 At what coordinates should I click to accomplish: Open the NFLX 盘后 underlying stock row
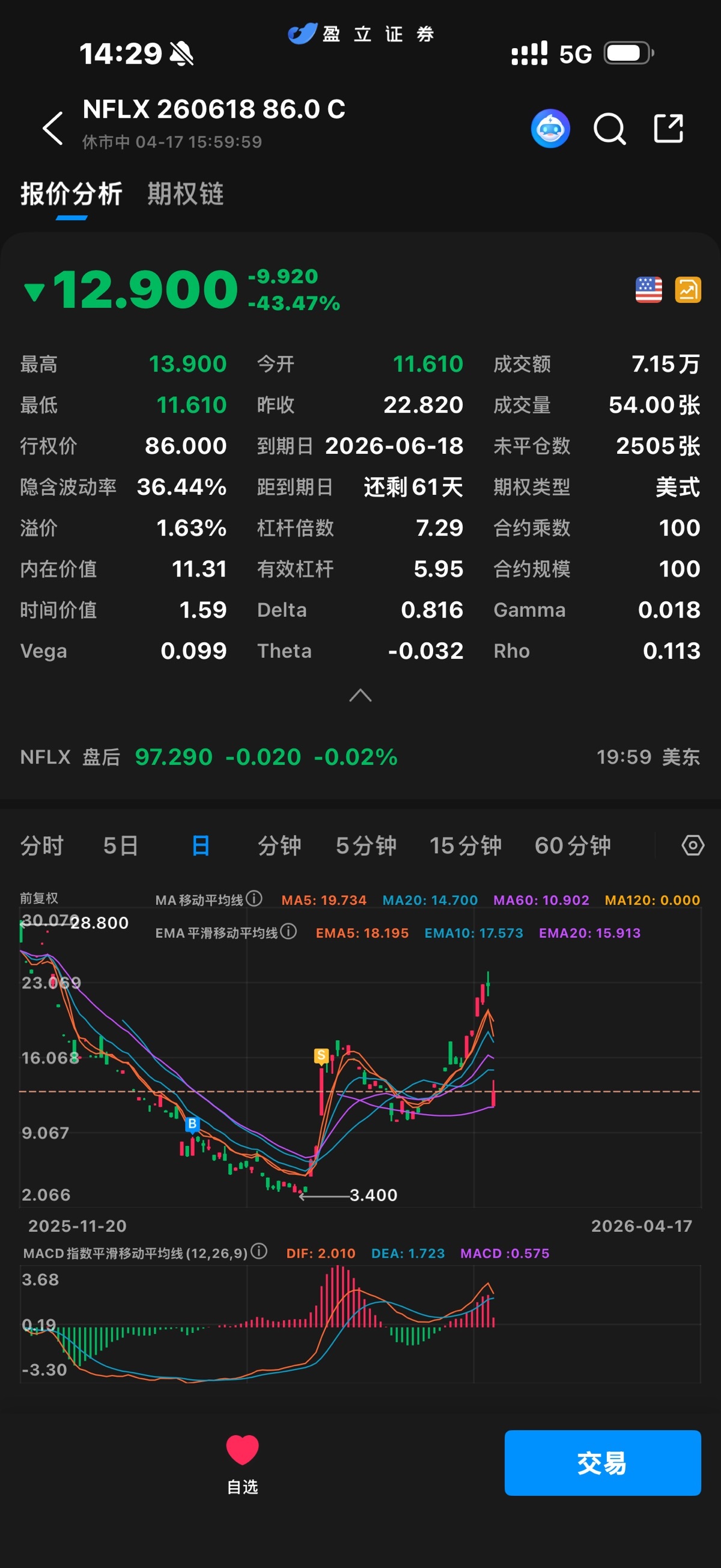click(x=360, y=757)
